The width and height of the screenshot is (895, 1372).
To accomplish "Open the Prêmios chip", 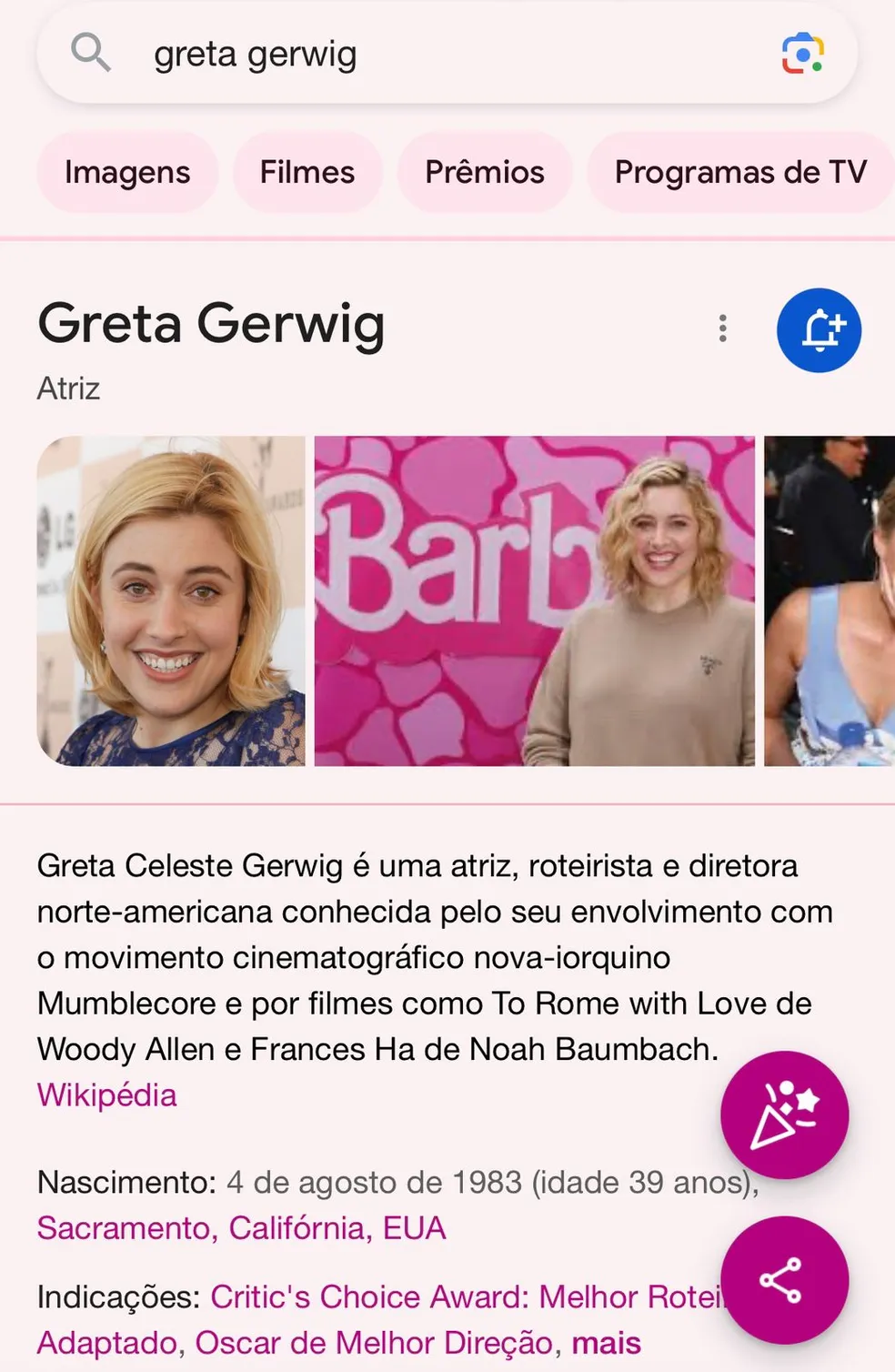I will coord(485,172).
